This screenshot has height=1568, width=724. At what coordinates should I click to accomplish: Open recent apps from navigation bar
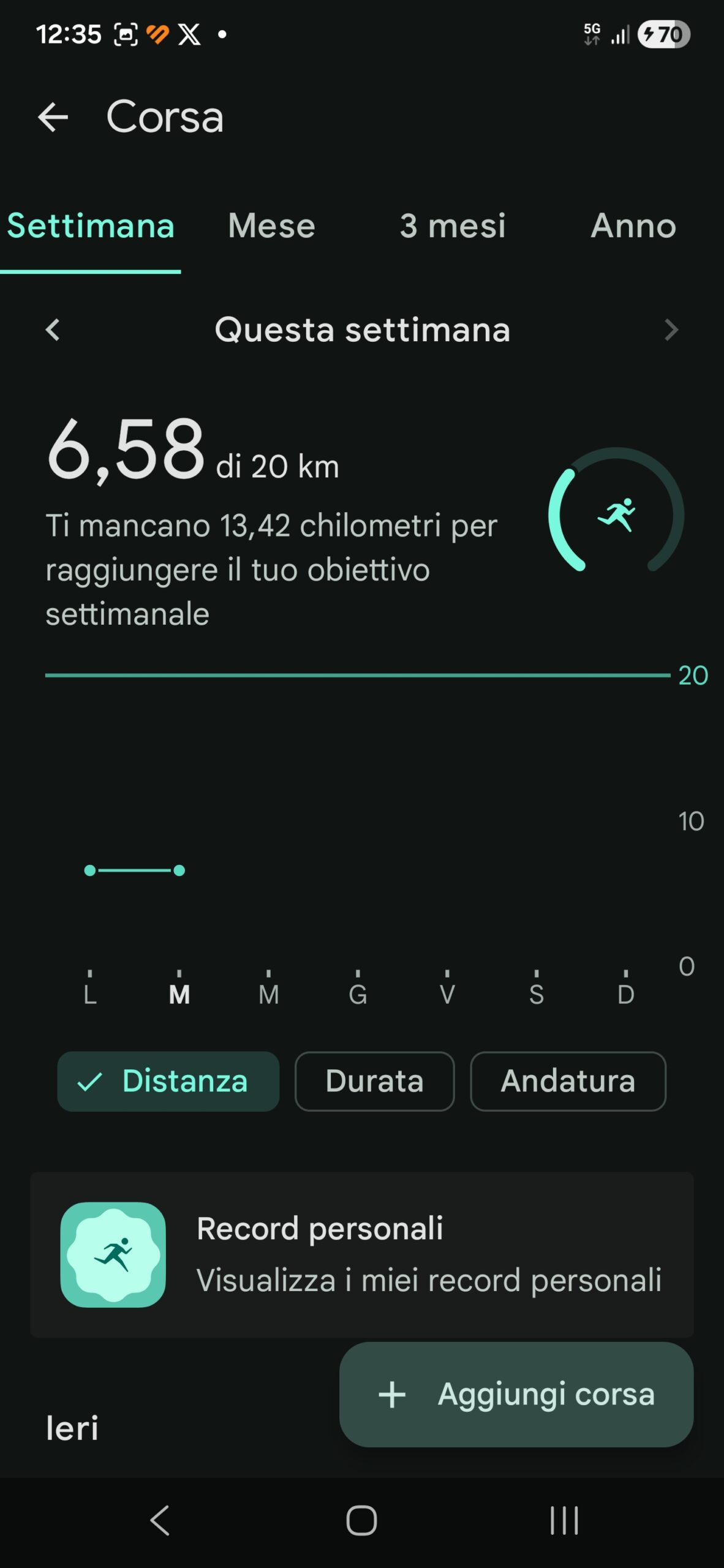tap(564, 1520)
